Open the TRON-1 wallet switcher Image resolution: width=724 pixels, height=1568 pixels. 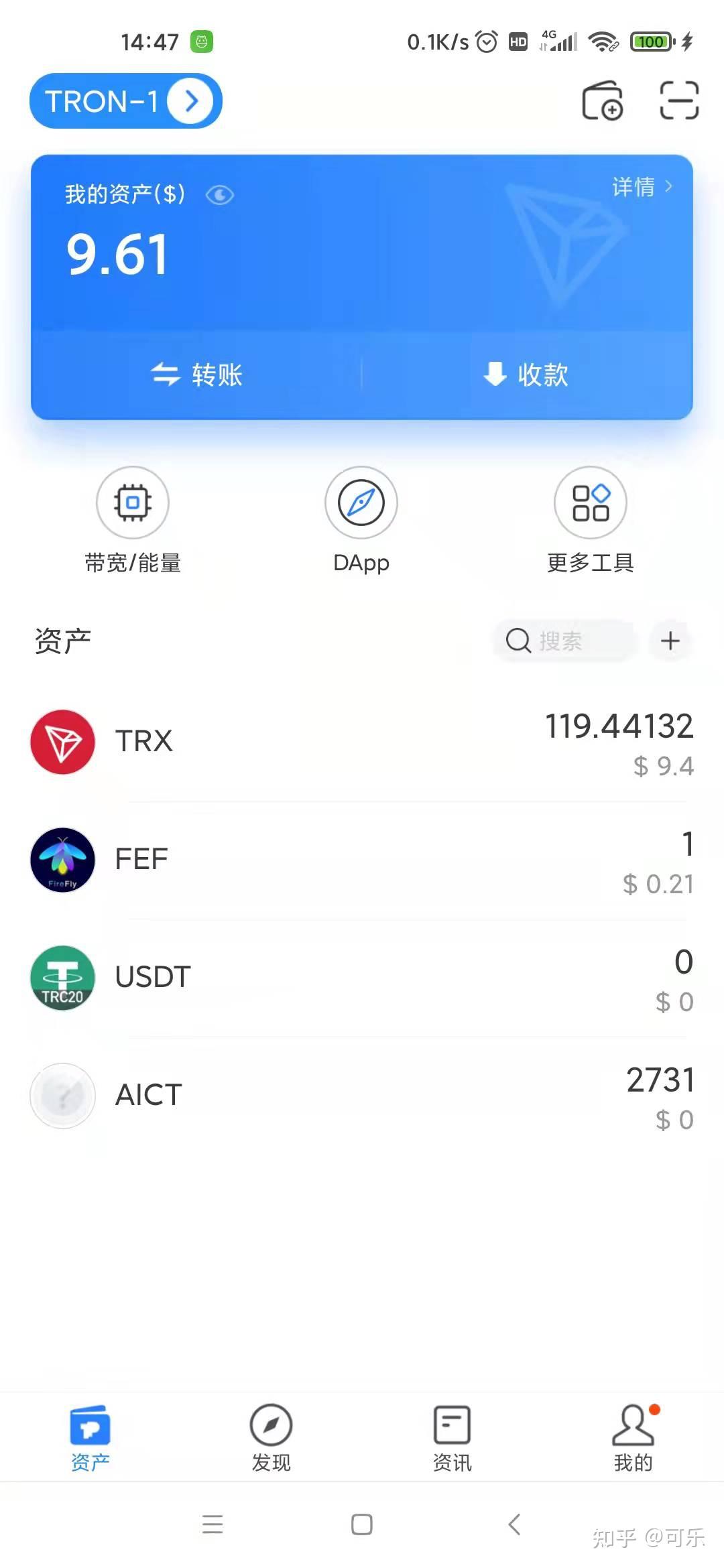(125, 101)
